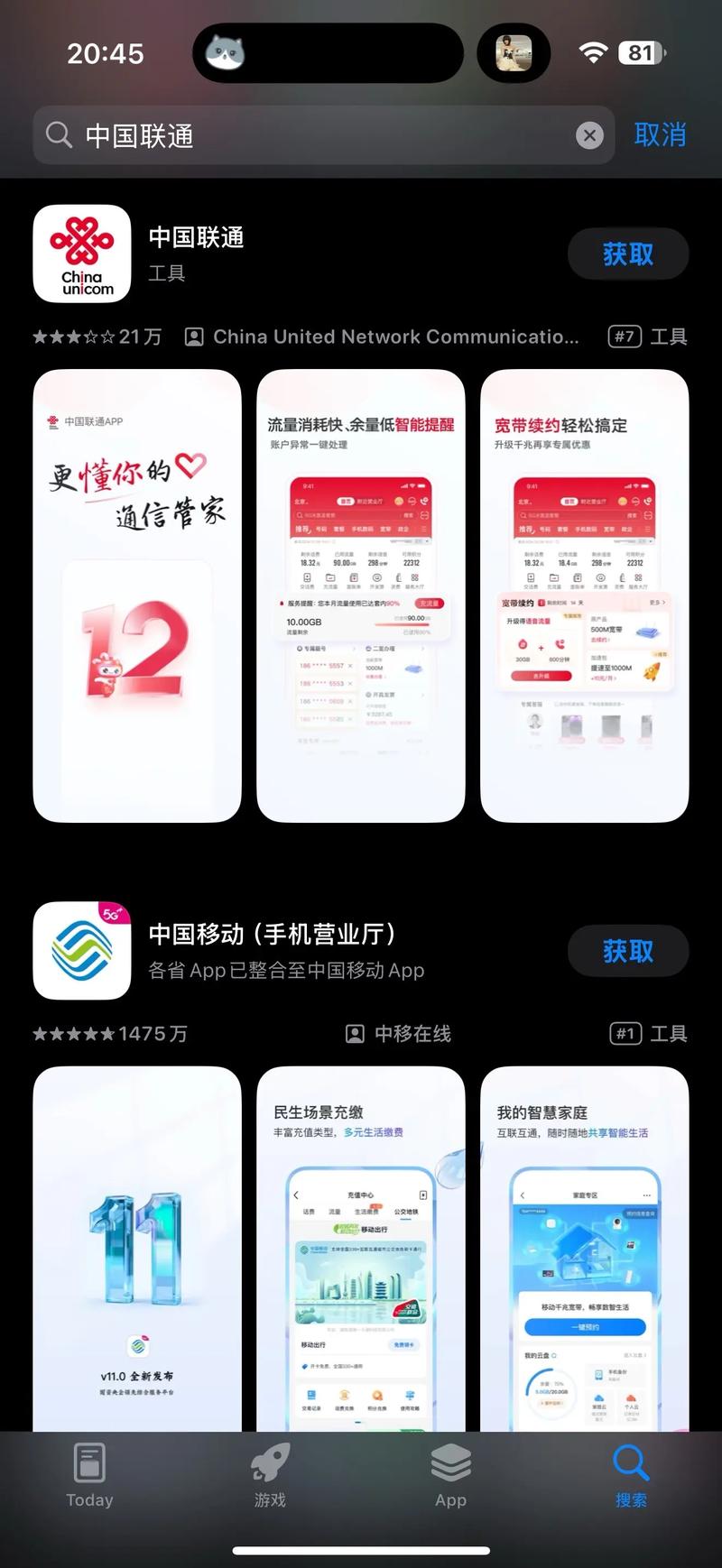Clear the search text with the X button
Screen dimensions: 722x1568
(x=589, y=135)
